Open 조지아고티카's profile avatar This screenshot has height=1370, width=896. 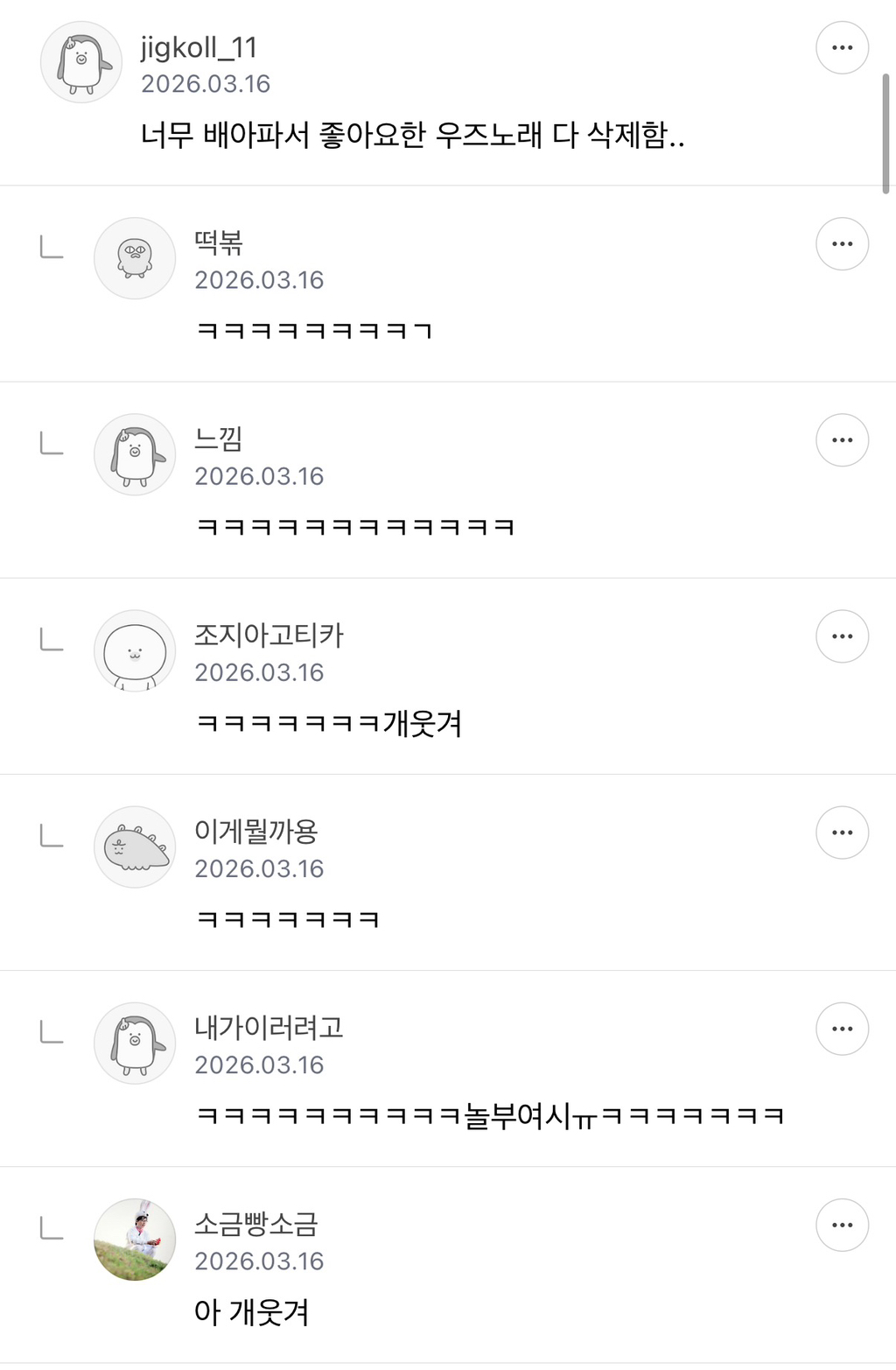point(135,650)
